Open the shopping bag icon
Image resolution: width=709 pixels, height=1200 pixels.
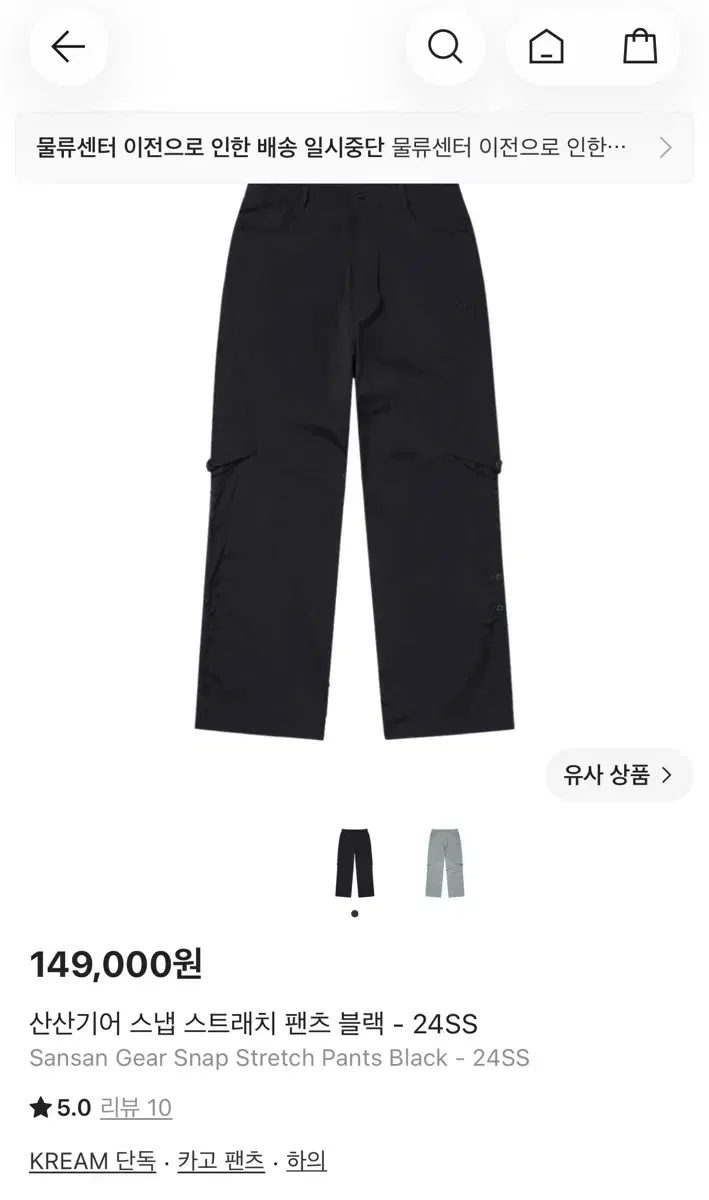point(640,46)
